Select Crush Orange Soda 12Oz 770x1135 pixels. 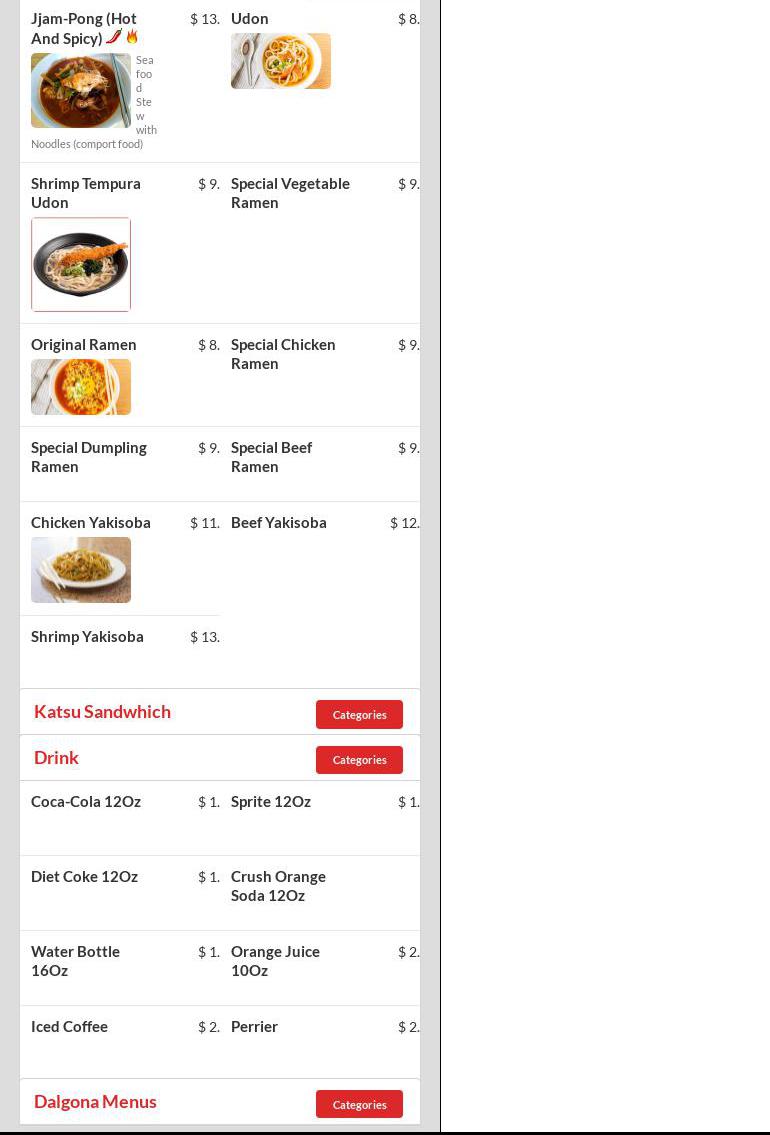[x=320, y=893]
